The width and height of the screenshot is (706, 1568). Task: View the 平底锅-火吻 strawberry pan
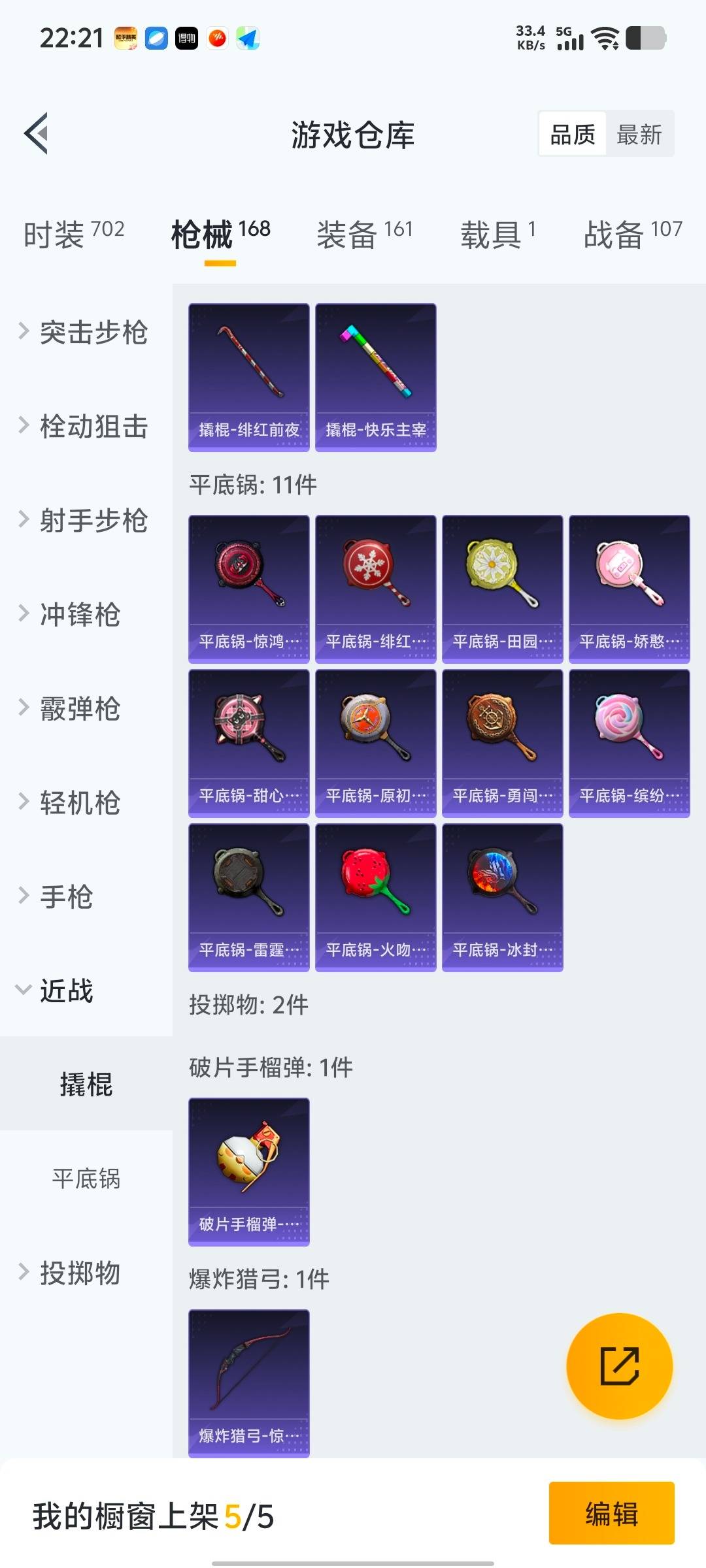pyautogui.click(x=375, y=897)
